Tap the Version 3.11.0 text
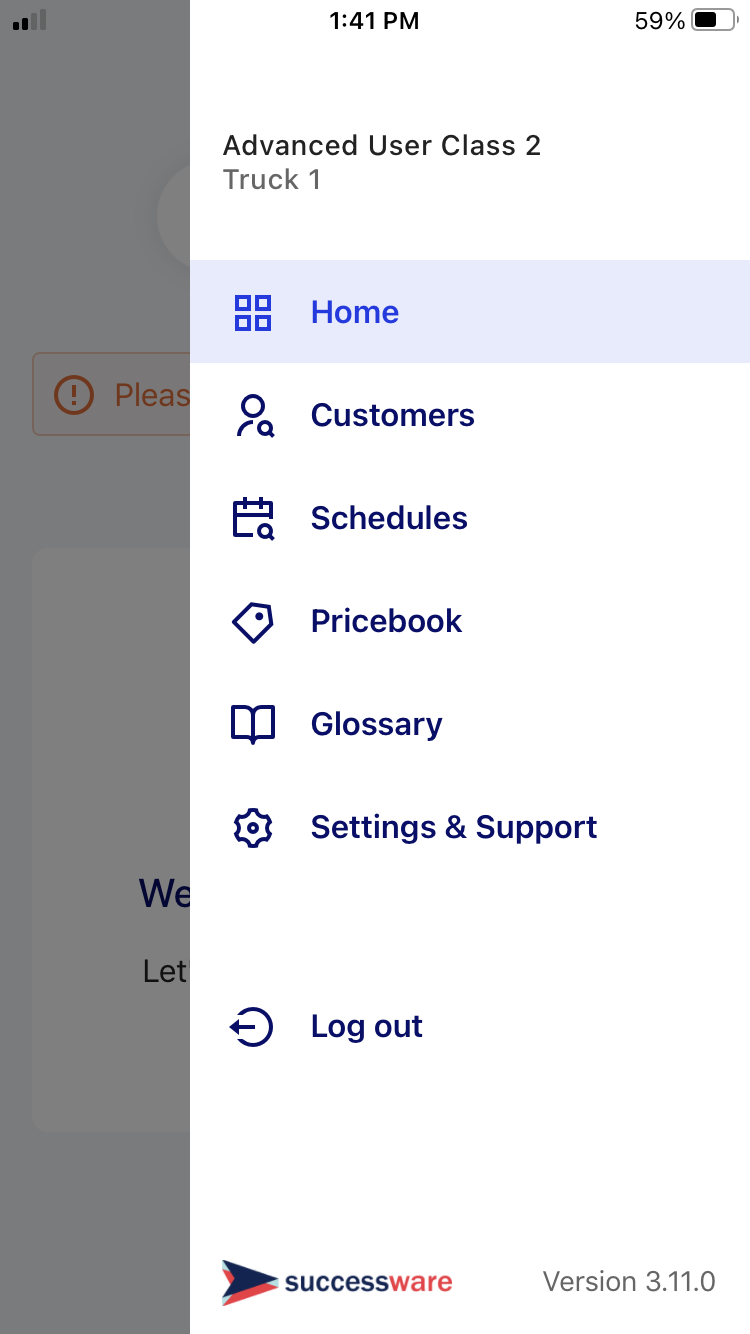The width and height of the screenshot is (750, 1334). tap(628, 1281)
